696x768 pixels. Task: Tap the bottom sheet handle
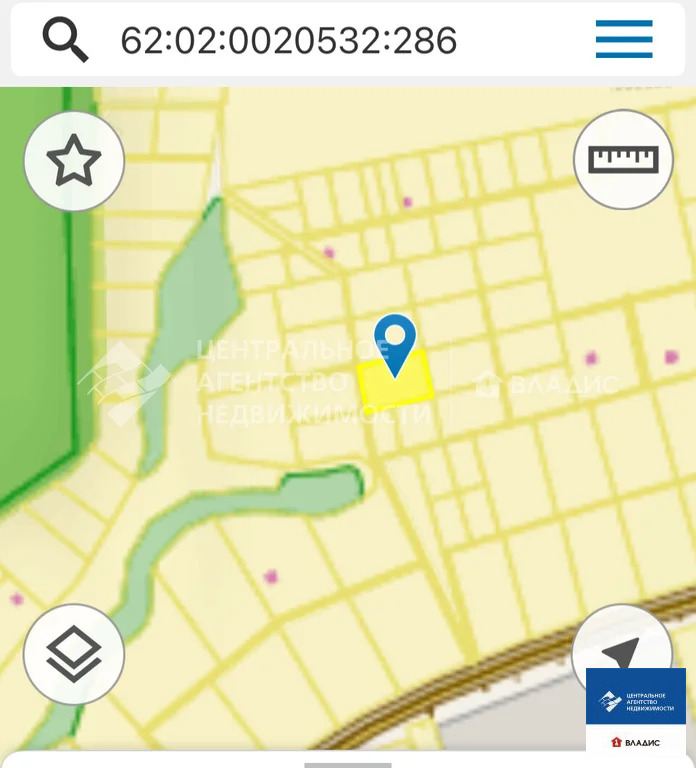click(347, 764)
